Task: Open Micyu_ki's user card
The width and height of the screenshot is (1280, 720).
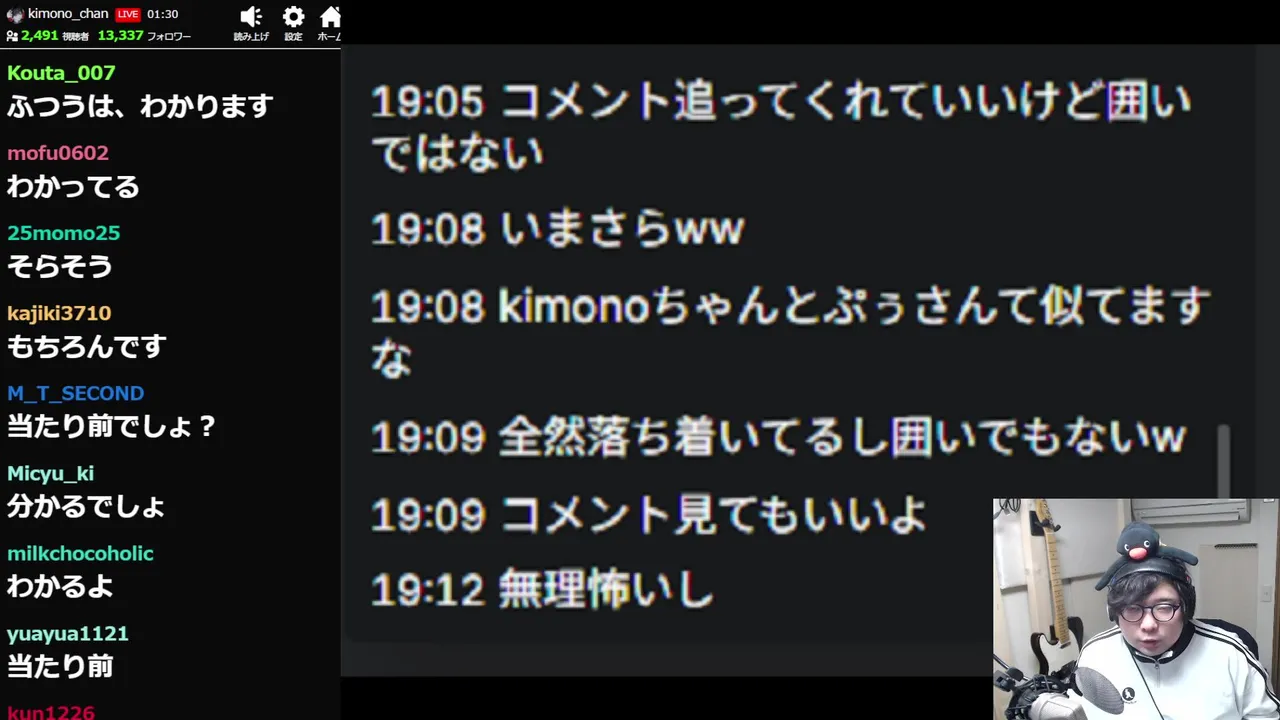Action: 50,473
